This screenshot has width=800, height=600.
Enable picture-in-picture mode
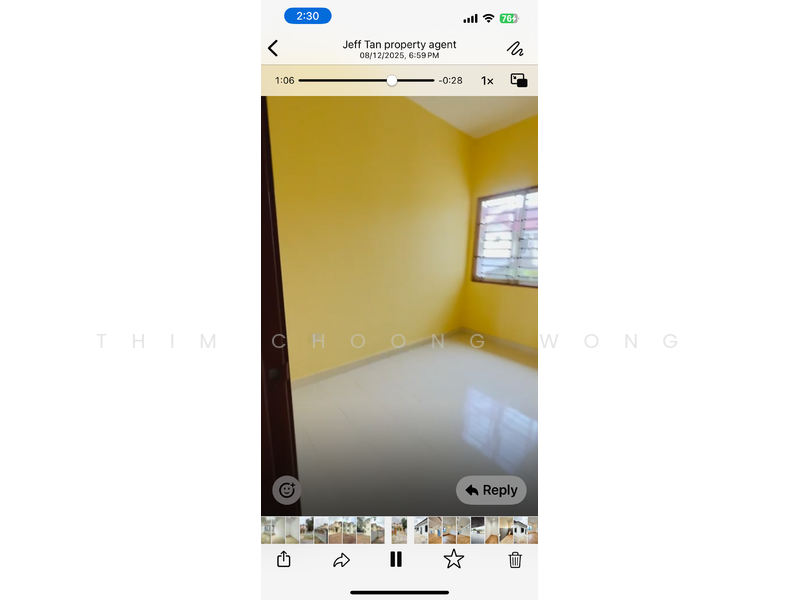click(519, 80)
